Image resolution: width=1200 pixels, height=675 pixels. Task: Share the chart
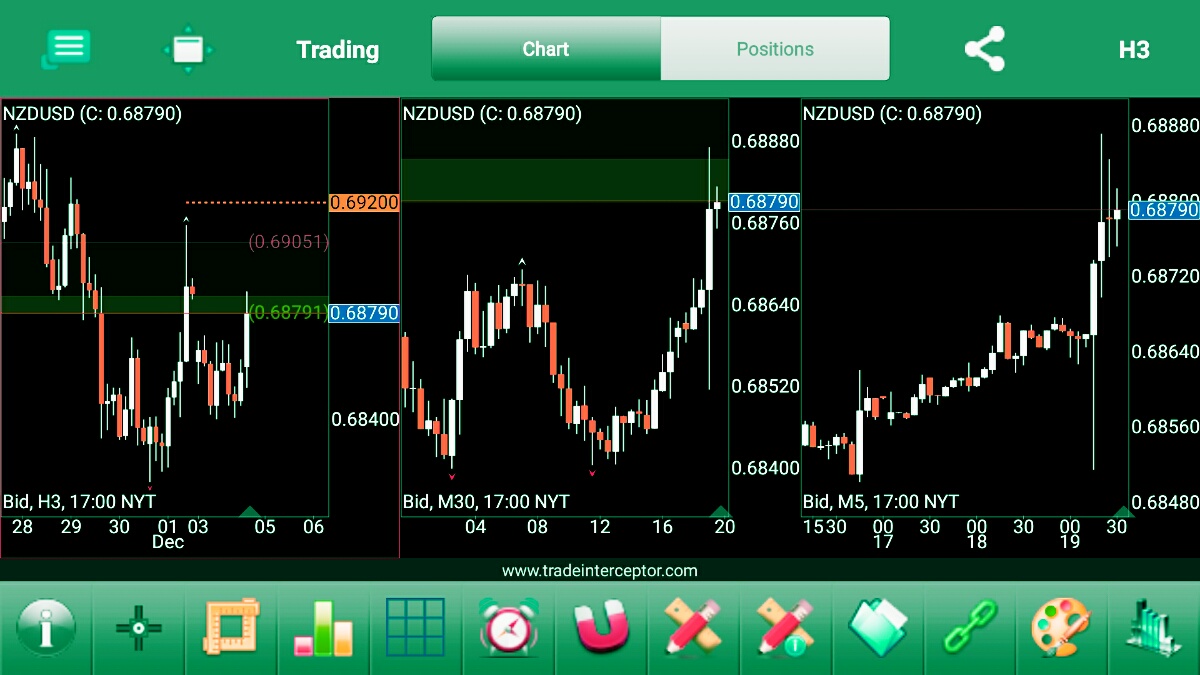pos(984,49)
